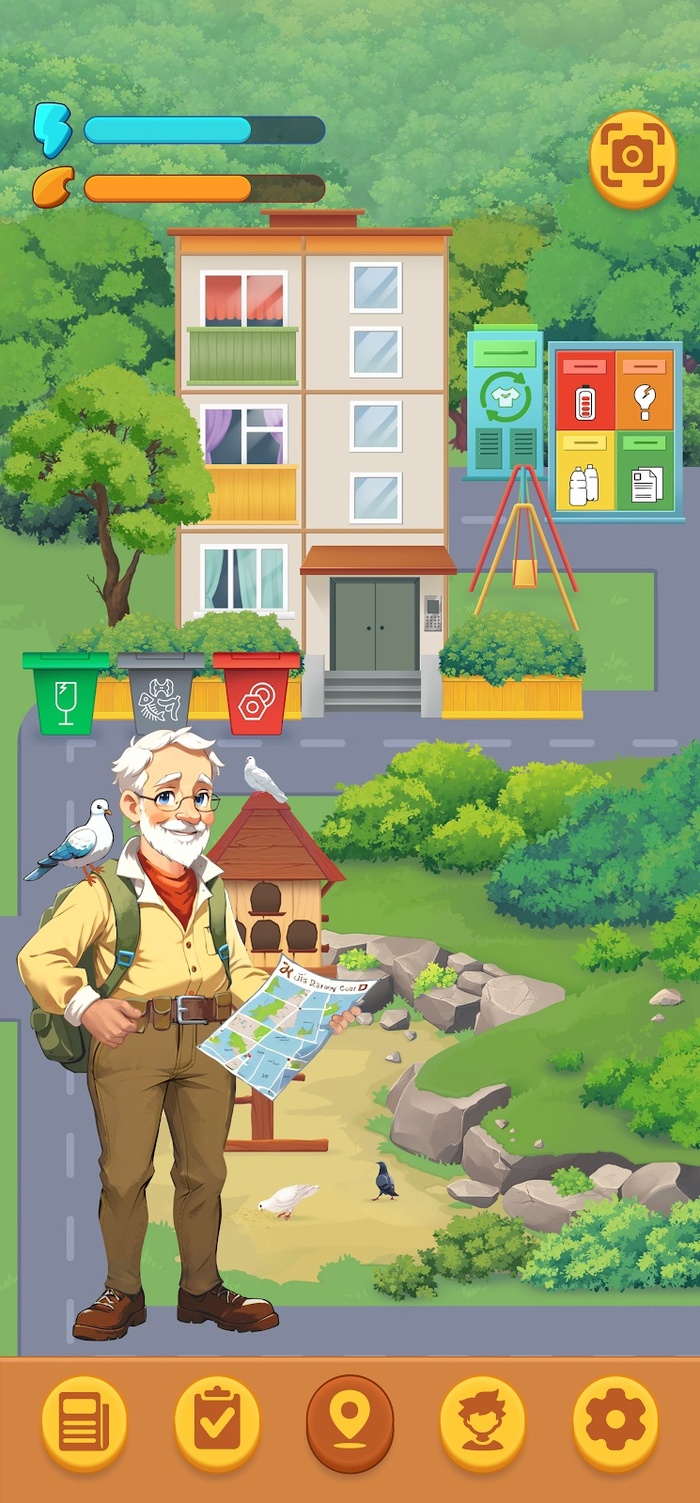Open the news tab
Viewport: 700px width, 1503px height.
point(84,1423)
